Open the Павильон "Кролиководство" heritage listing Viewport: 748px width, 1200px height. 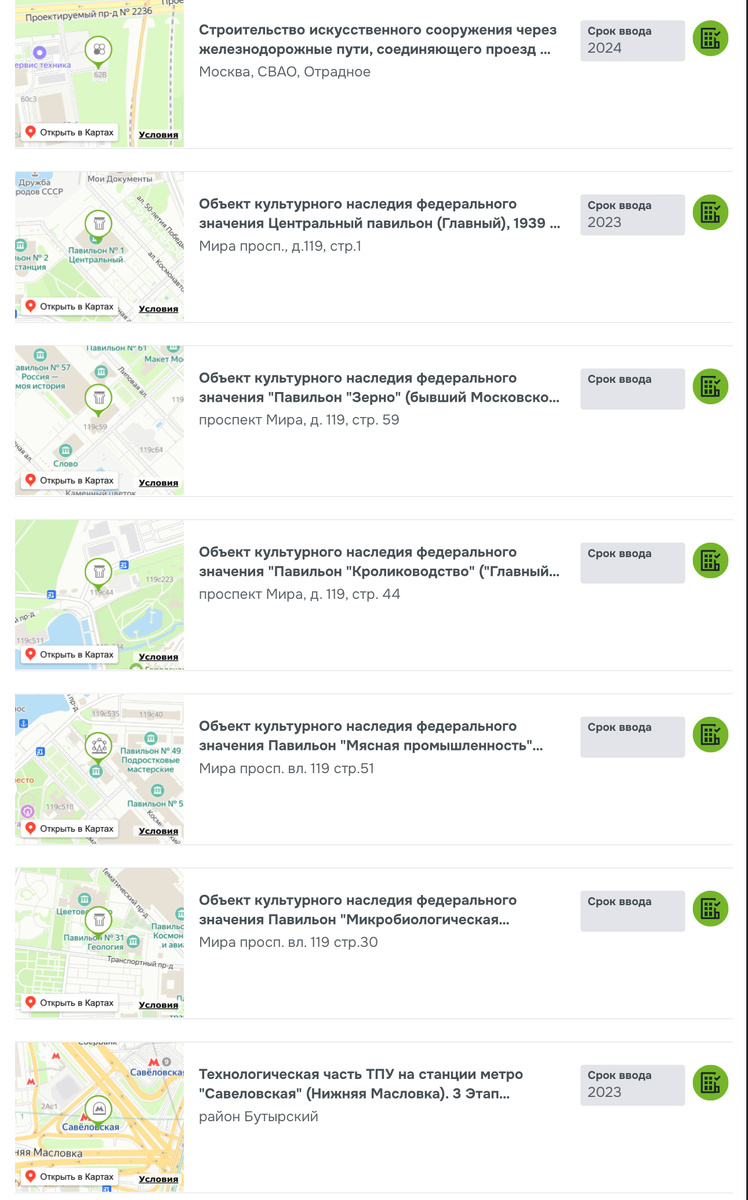coord(380,562)
